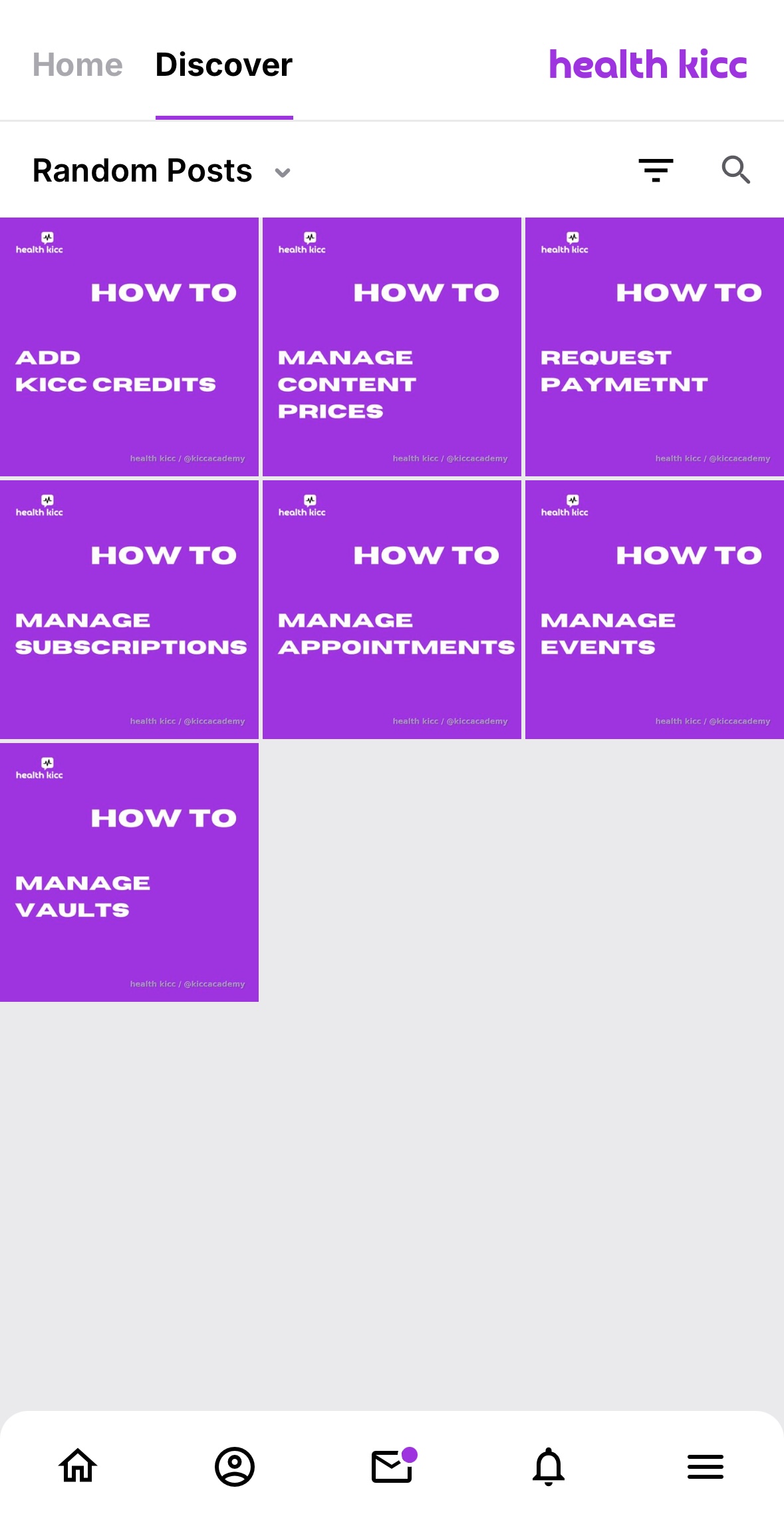Viewport: 784px width, 1540px height.
Task: Tap the search magnifier icon
Action: (736, 170)
